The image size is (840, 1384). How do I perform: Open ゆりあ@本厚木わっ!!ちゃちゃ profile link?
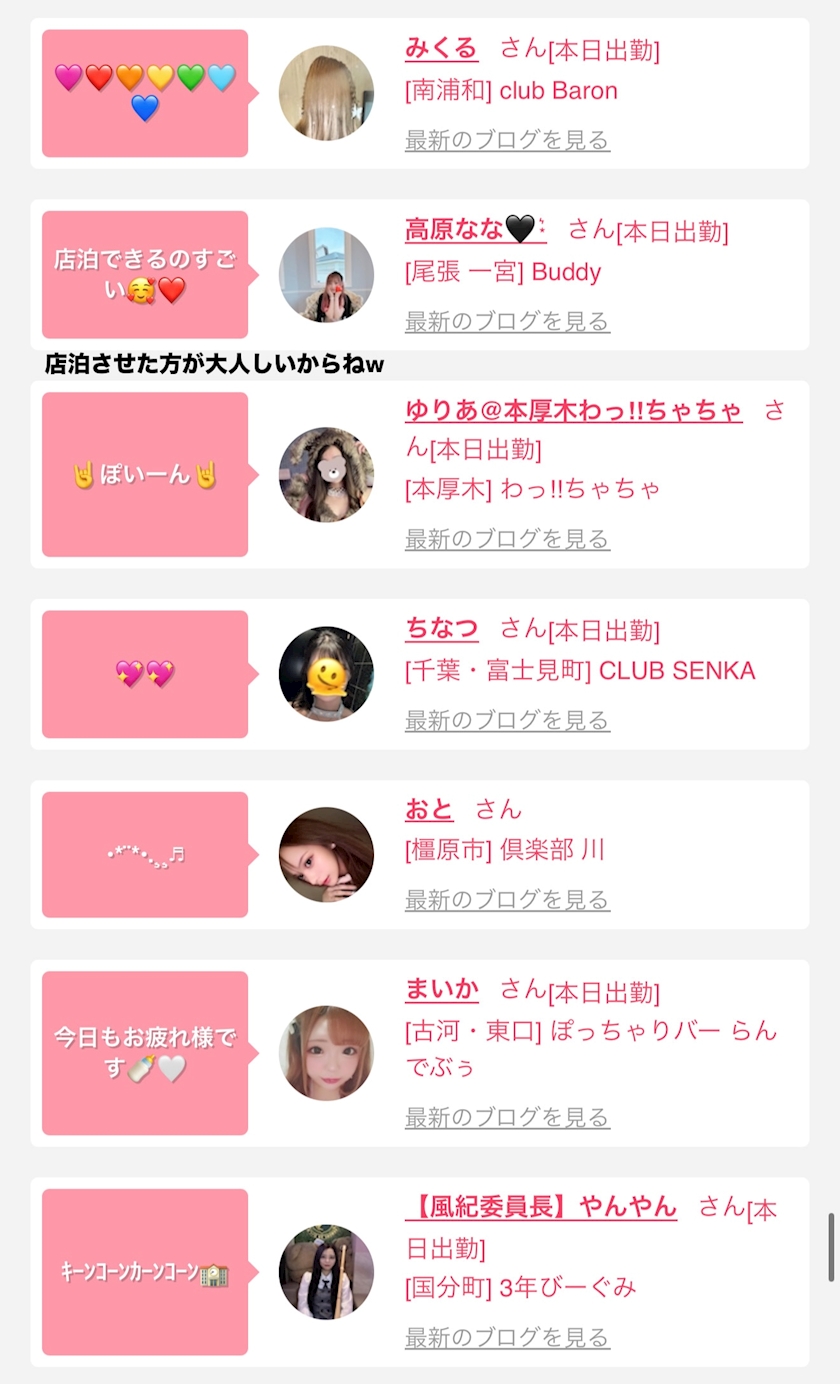pos(573,410)
